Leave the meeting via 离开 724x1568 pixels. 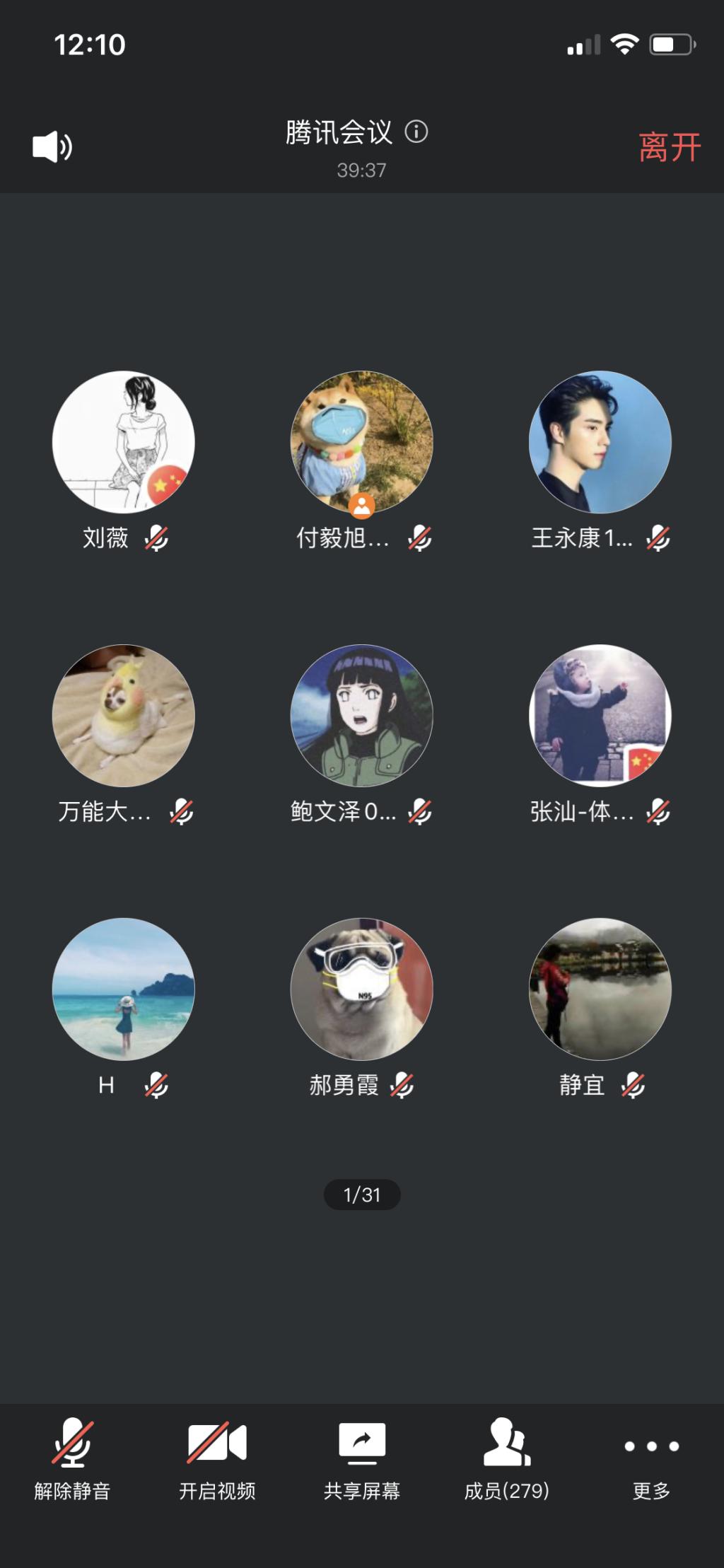click(669, 148)
